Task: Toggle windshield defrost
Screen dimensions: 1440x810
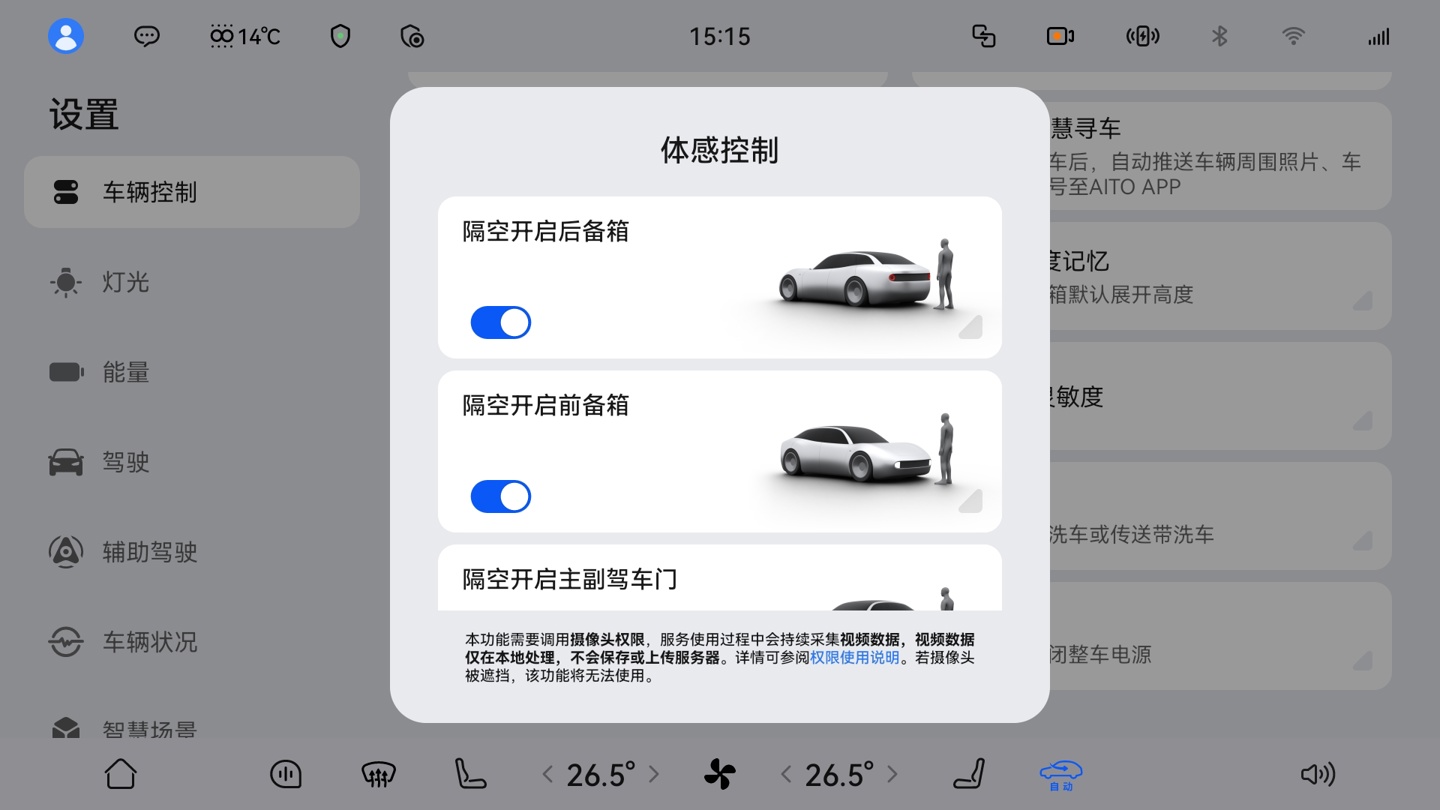Action: [x=378, y=774]
